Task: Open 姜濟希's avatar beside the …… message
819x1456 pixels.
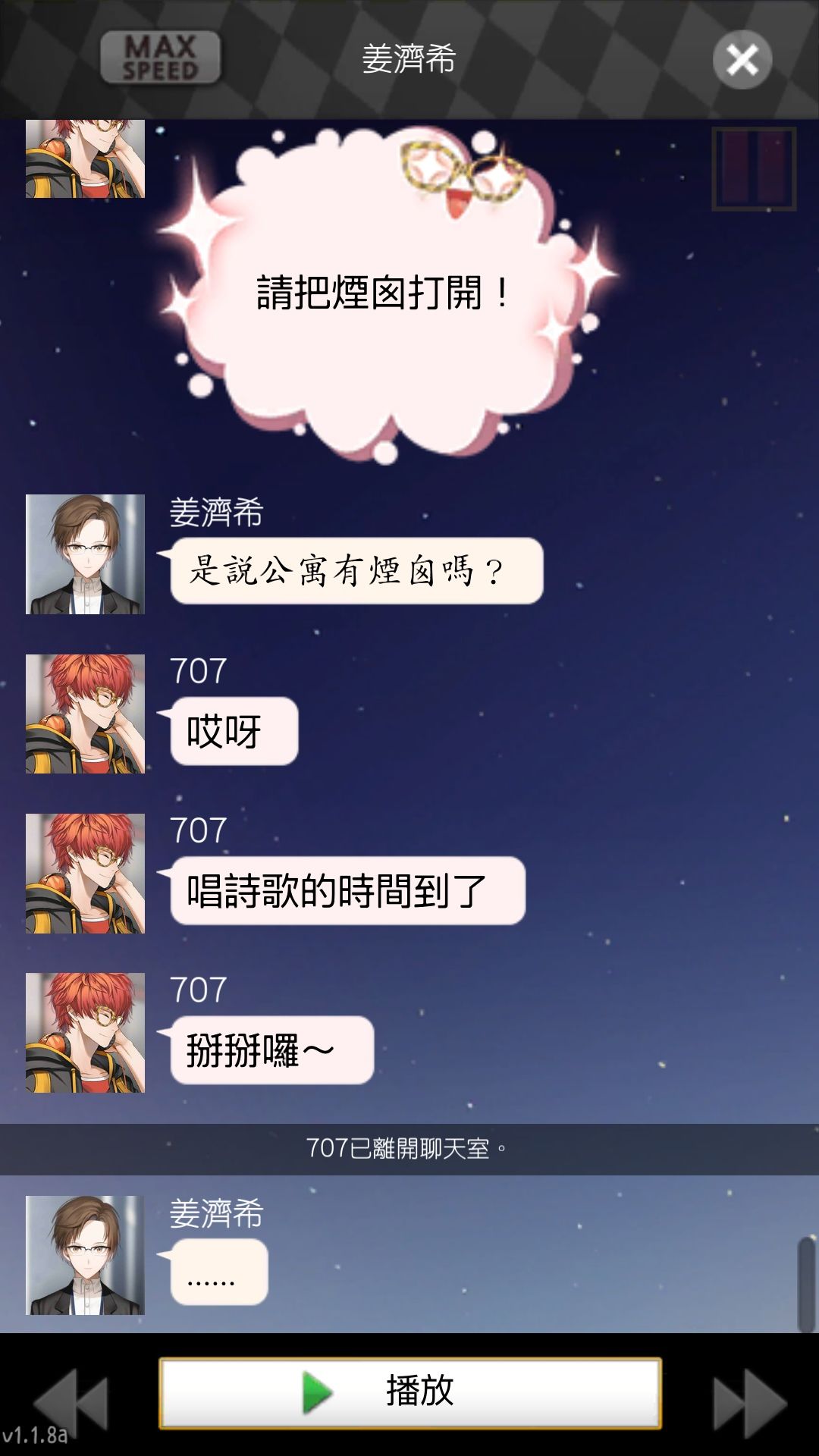Action: [85, 1255]
